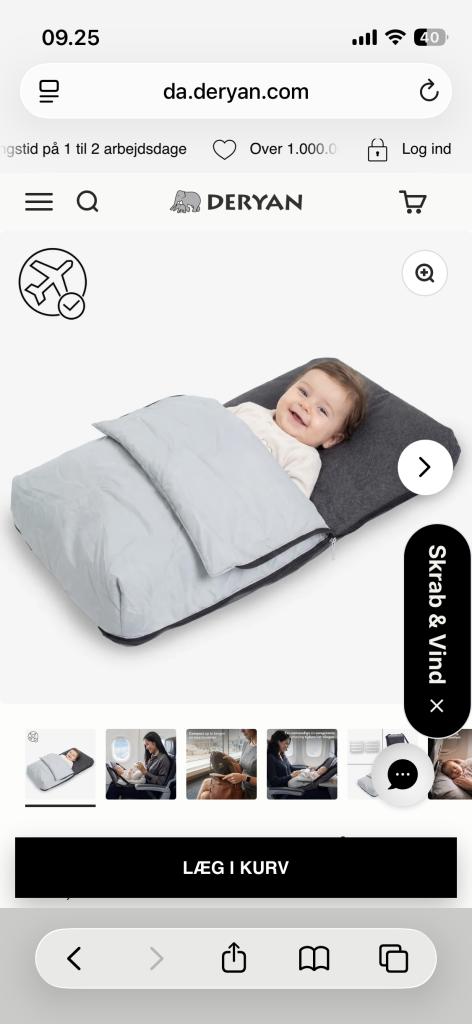The image size is (472, 1024).
Task: Select the woman in dark airplane seat thumbnail
Action: pos(302,764)
